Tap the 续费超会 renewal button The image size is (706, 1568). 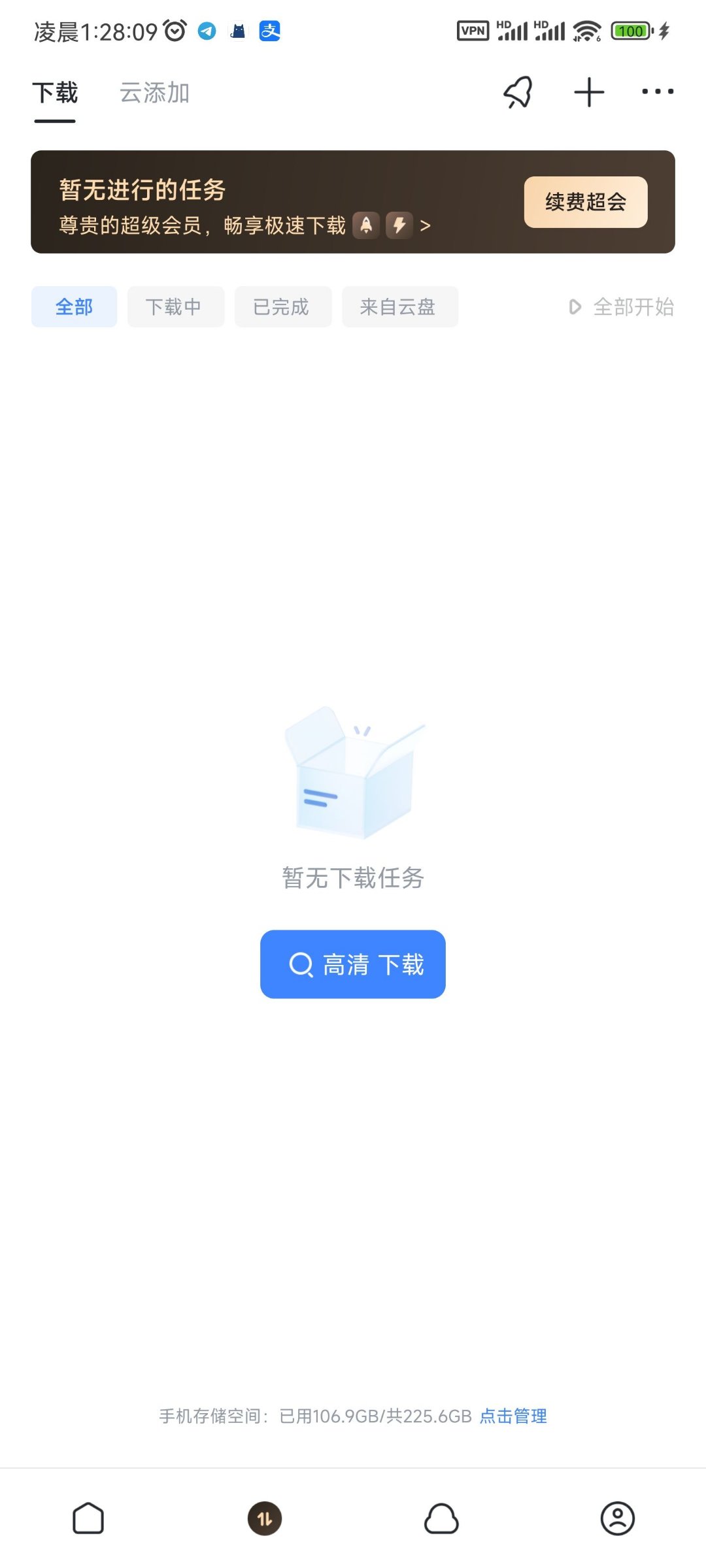584,202
